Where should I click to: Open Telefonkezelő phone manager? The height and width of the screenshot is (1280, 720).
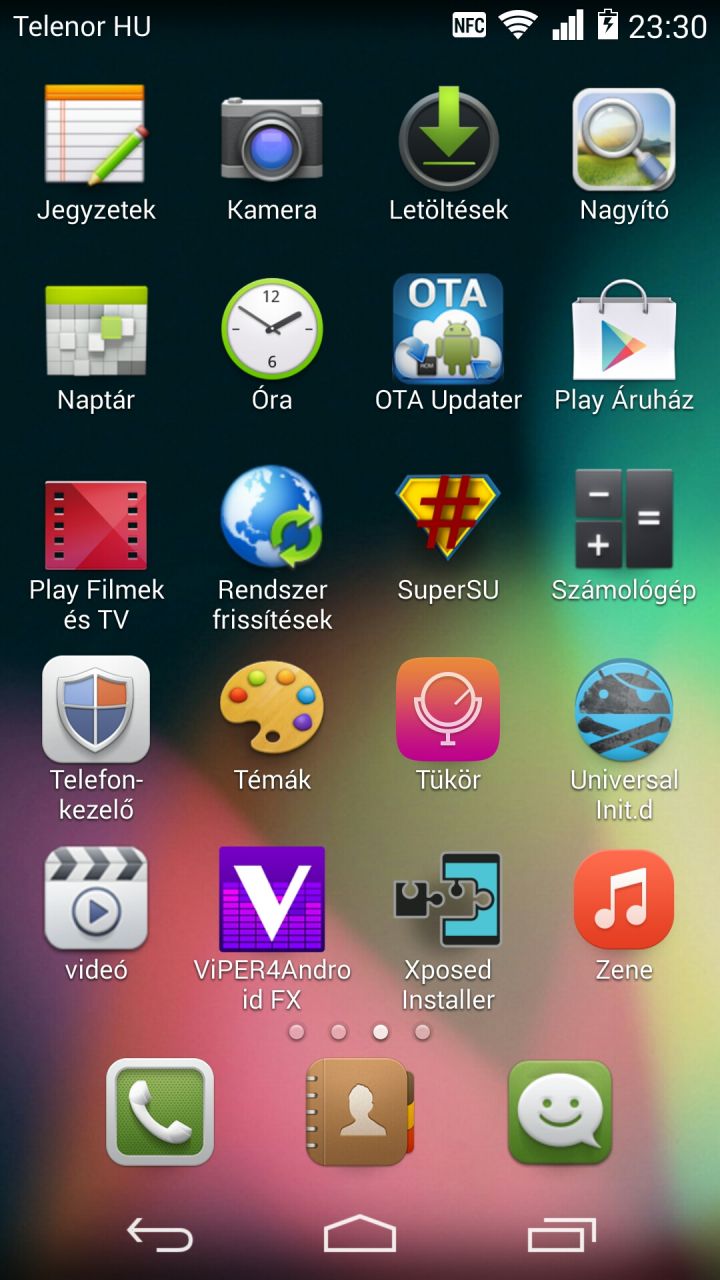coord(96,710)
